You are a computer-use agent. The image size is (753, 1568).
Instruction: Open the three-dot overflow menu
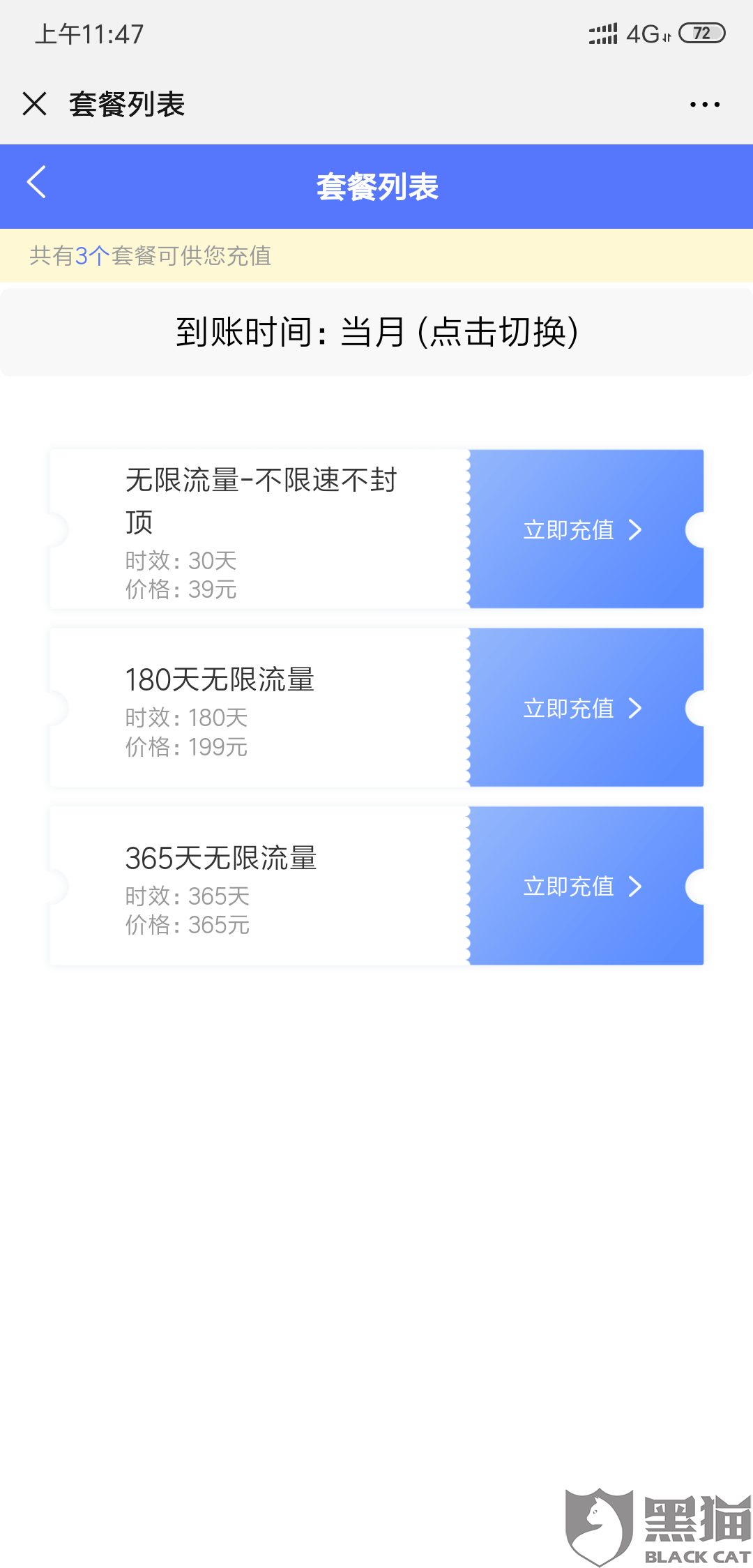coord(704,105)
